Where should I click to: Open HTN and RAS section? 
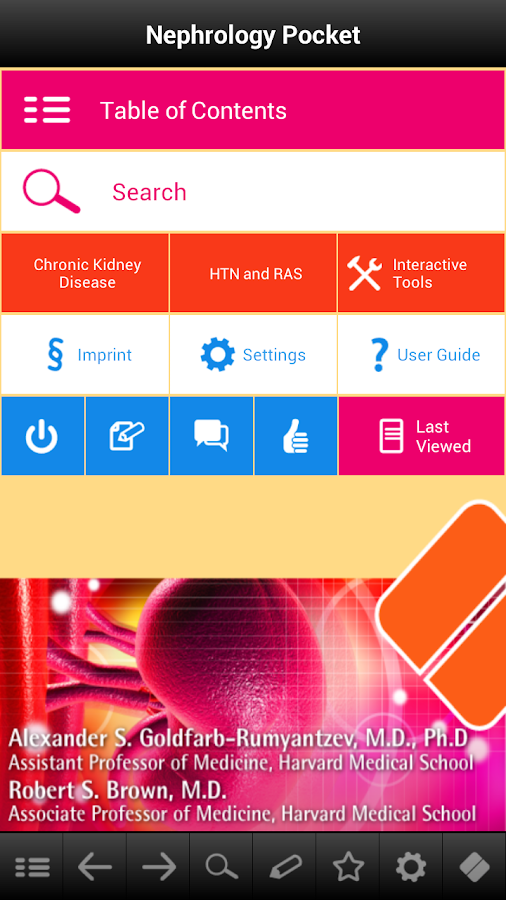pos(253,273)
